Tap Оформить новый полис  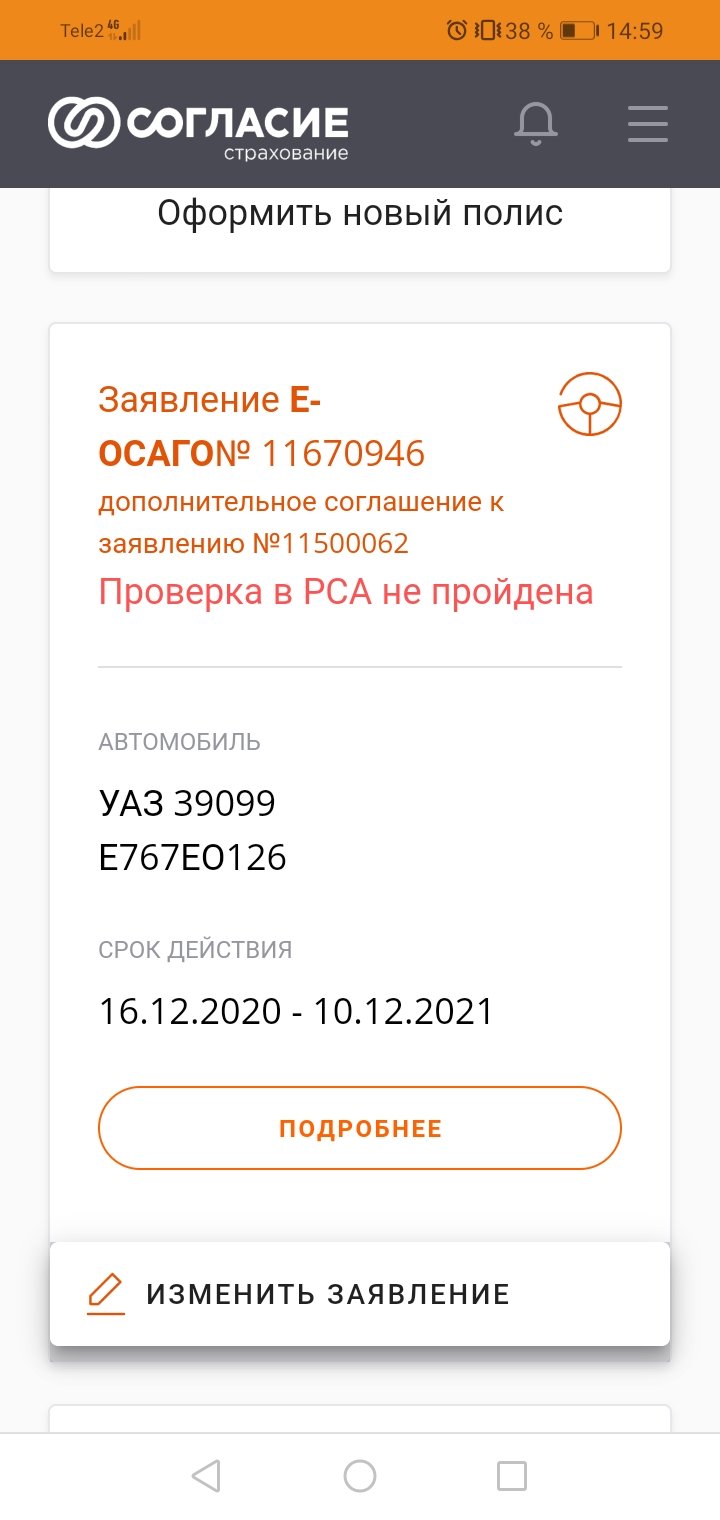[360, 214]
